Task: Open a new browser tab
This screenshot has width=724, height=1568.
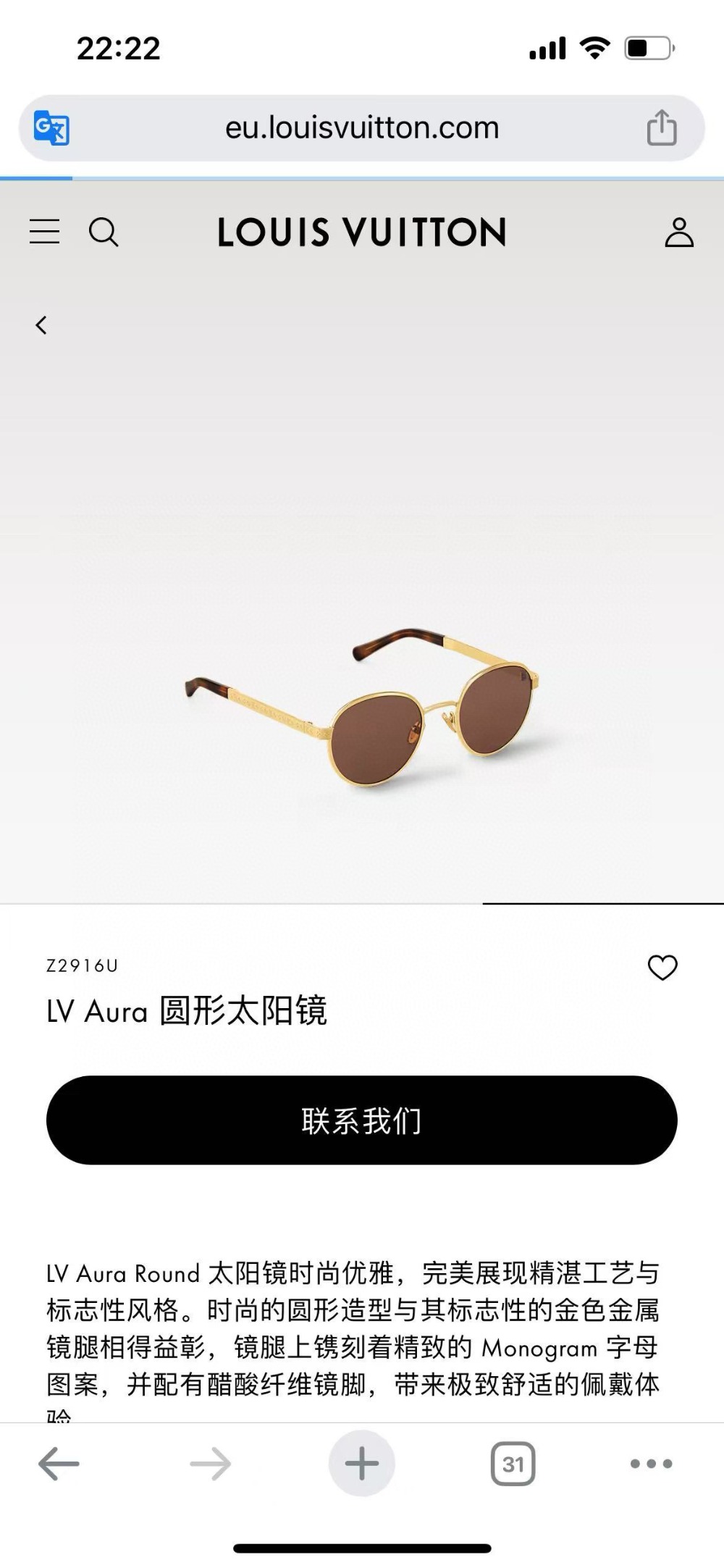Action: (361, 1464)
